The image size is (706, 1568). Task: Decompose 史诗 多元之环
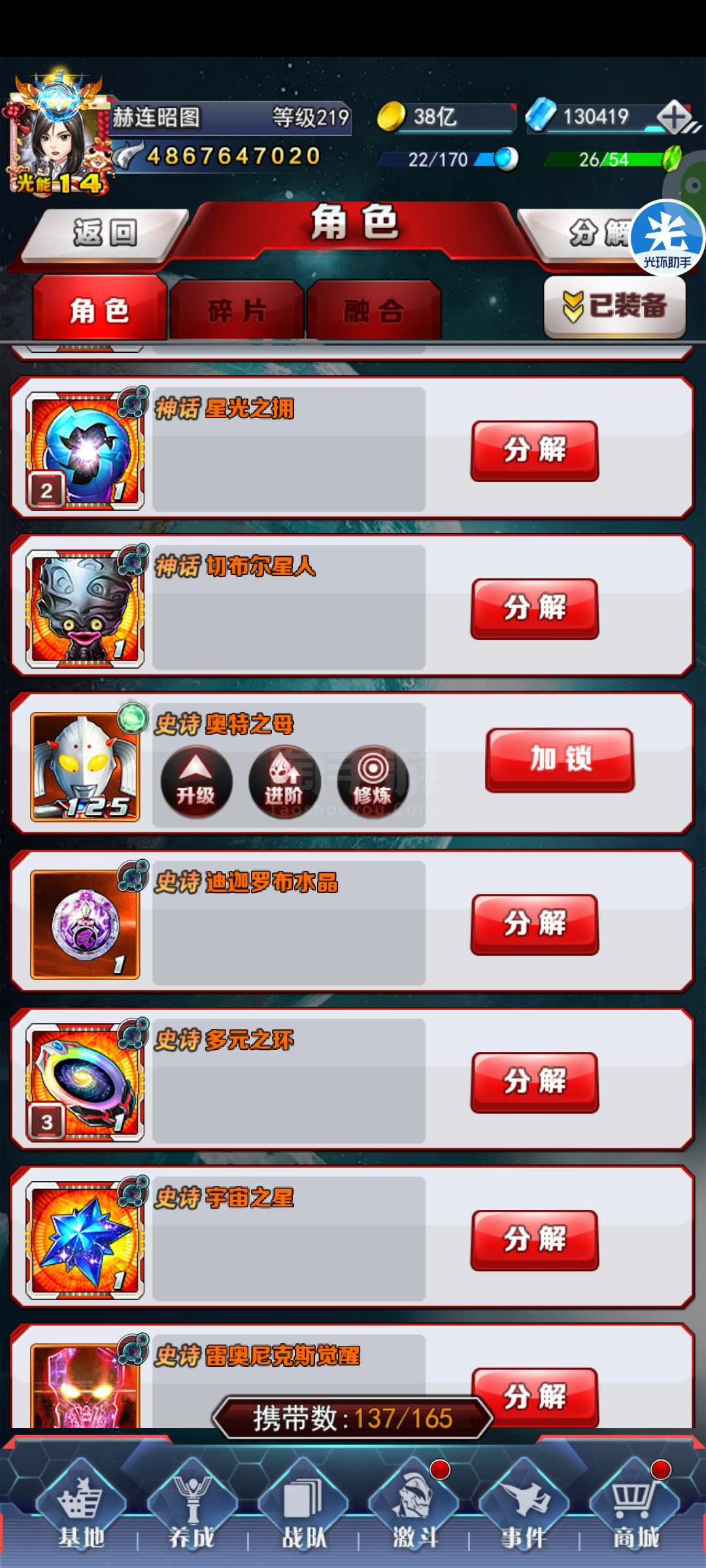click(535, 1083)
